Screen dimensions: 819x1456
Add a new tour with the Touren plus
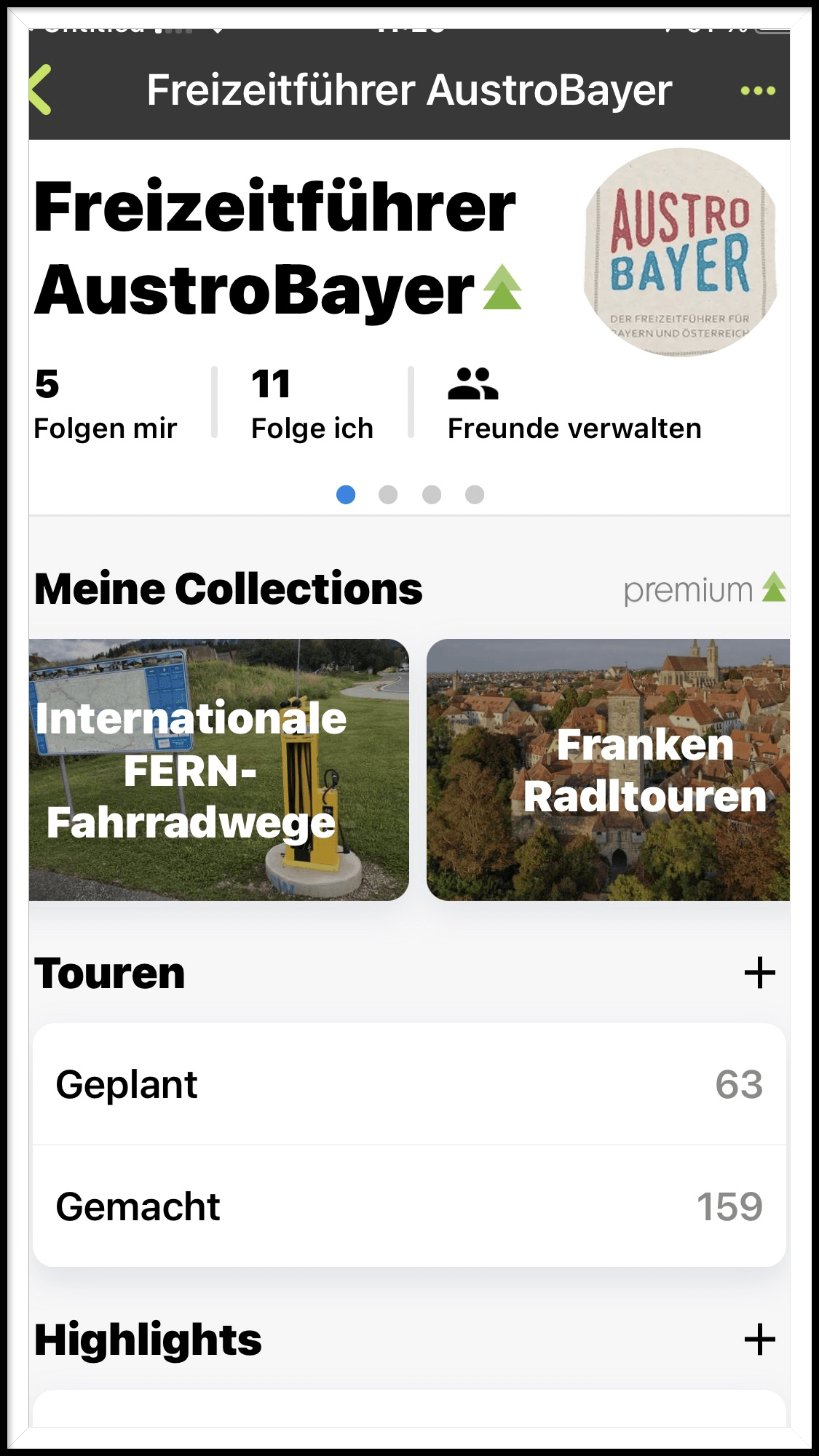759,973
